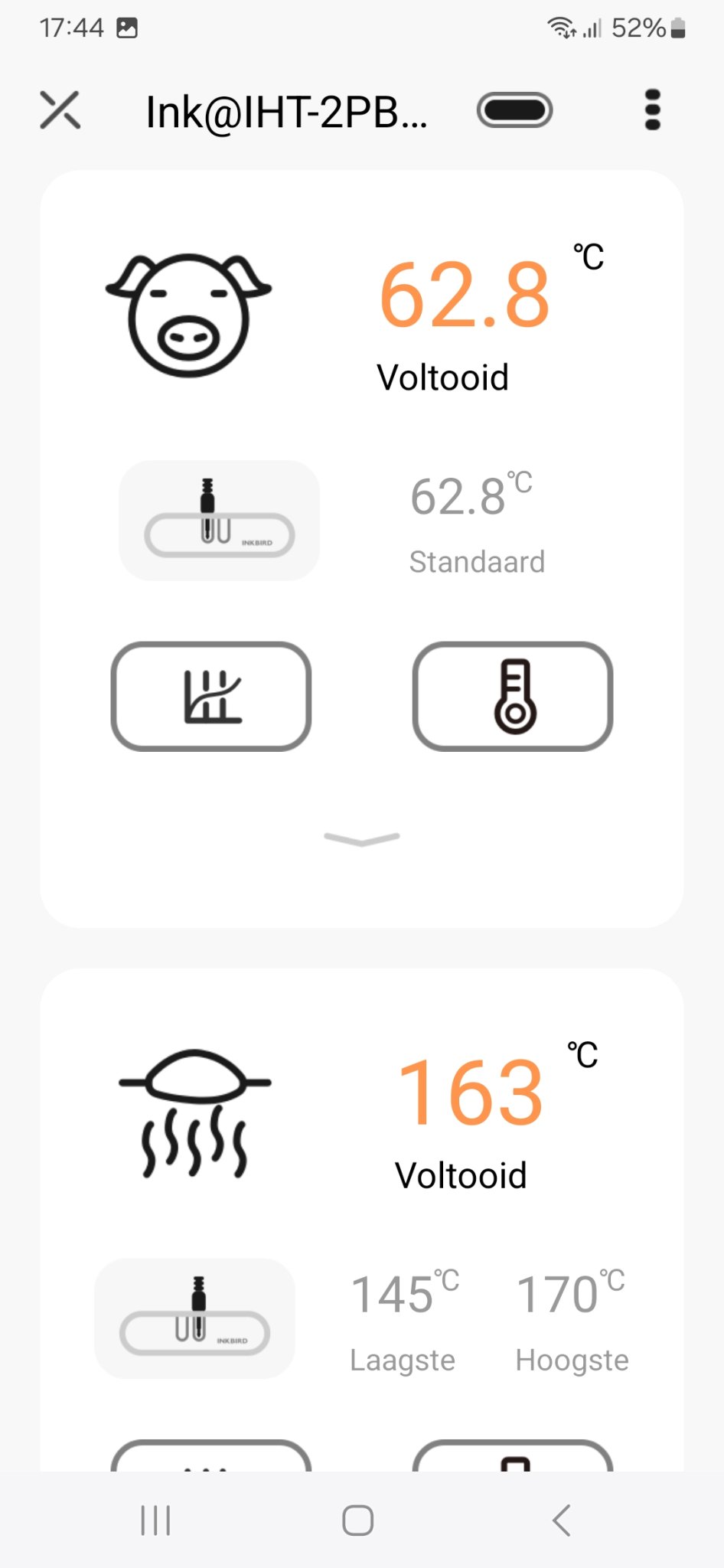The image size is (724, 1568).
Task: Open the temperature graph for the pig probe
Action: pyautogui.click(x=211, y=696)
